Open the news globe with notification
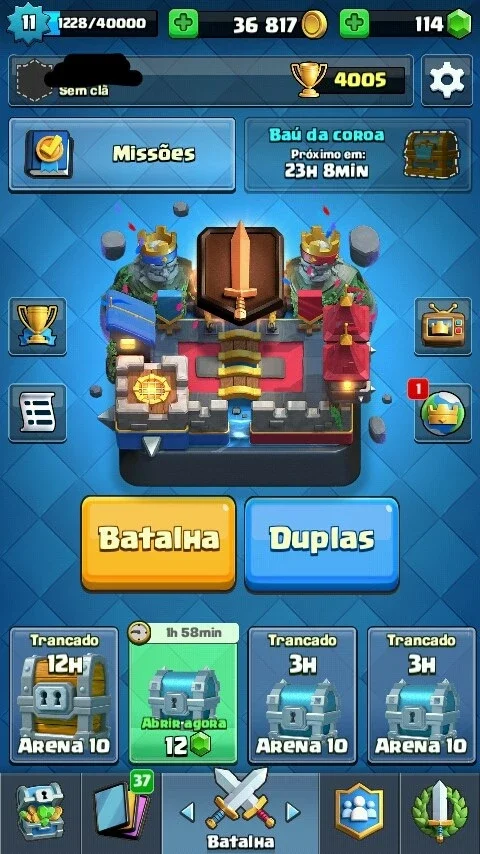The height and width of the screenshot is (854, 480). pos(442,412)
